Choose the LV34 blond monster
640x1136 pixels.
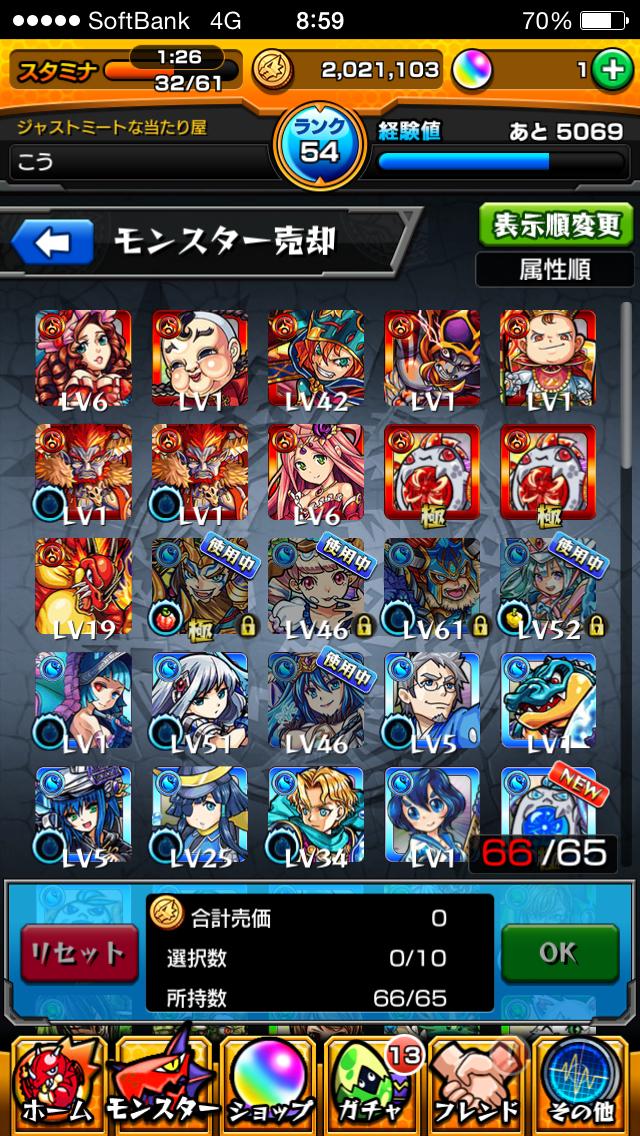pos(315,815)
